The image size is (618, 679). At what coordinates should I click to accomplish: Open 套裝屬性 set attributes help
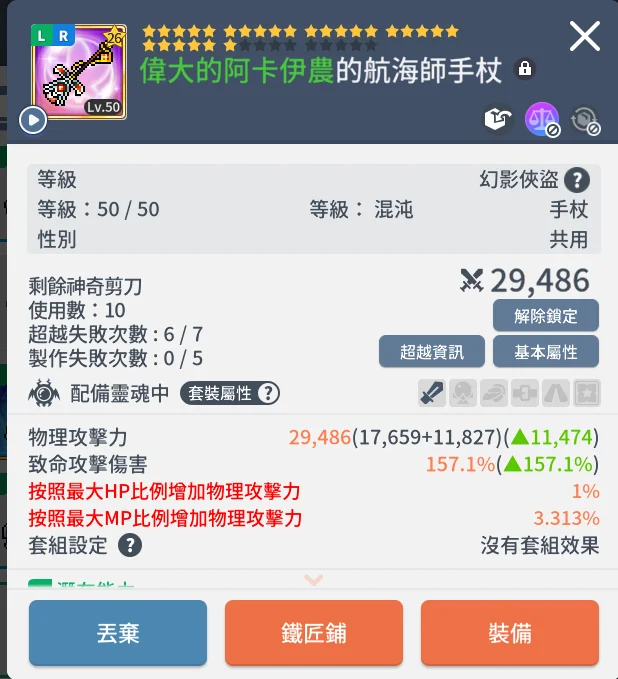(229, 393)
